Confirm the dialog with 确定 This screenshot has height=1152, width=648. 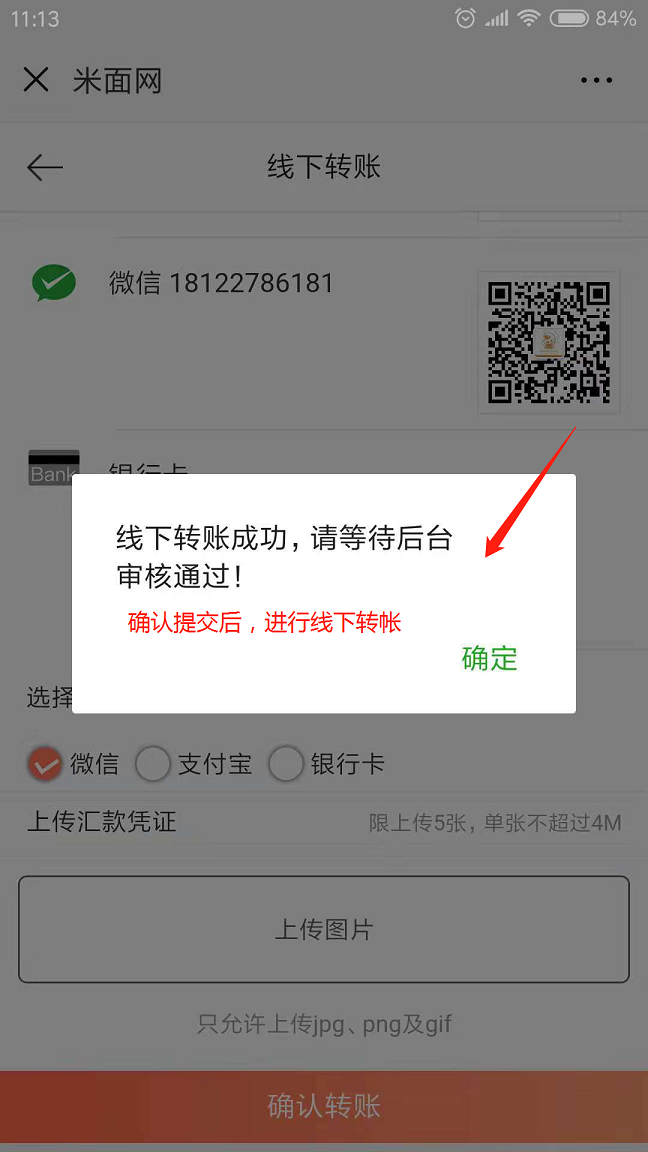point(489,658)
